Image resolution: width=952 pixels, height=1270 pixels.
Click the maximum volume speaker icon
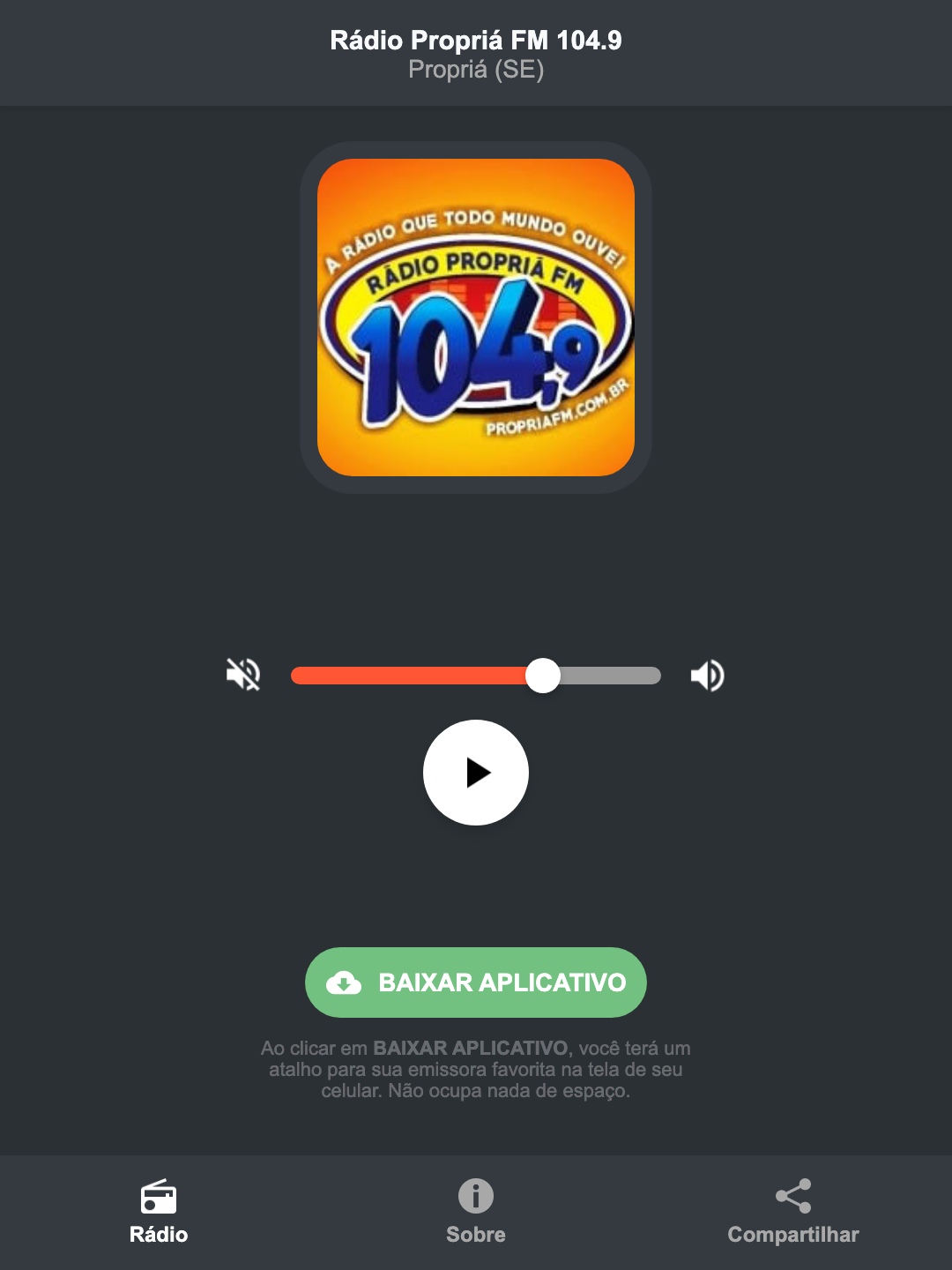click(x=707, y=675)
